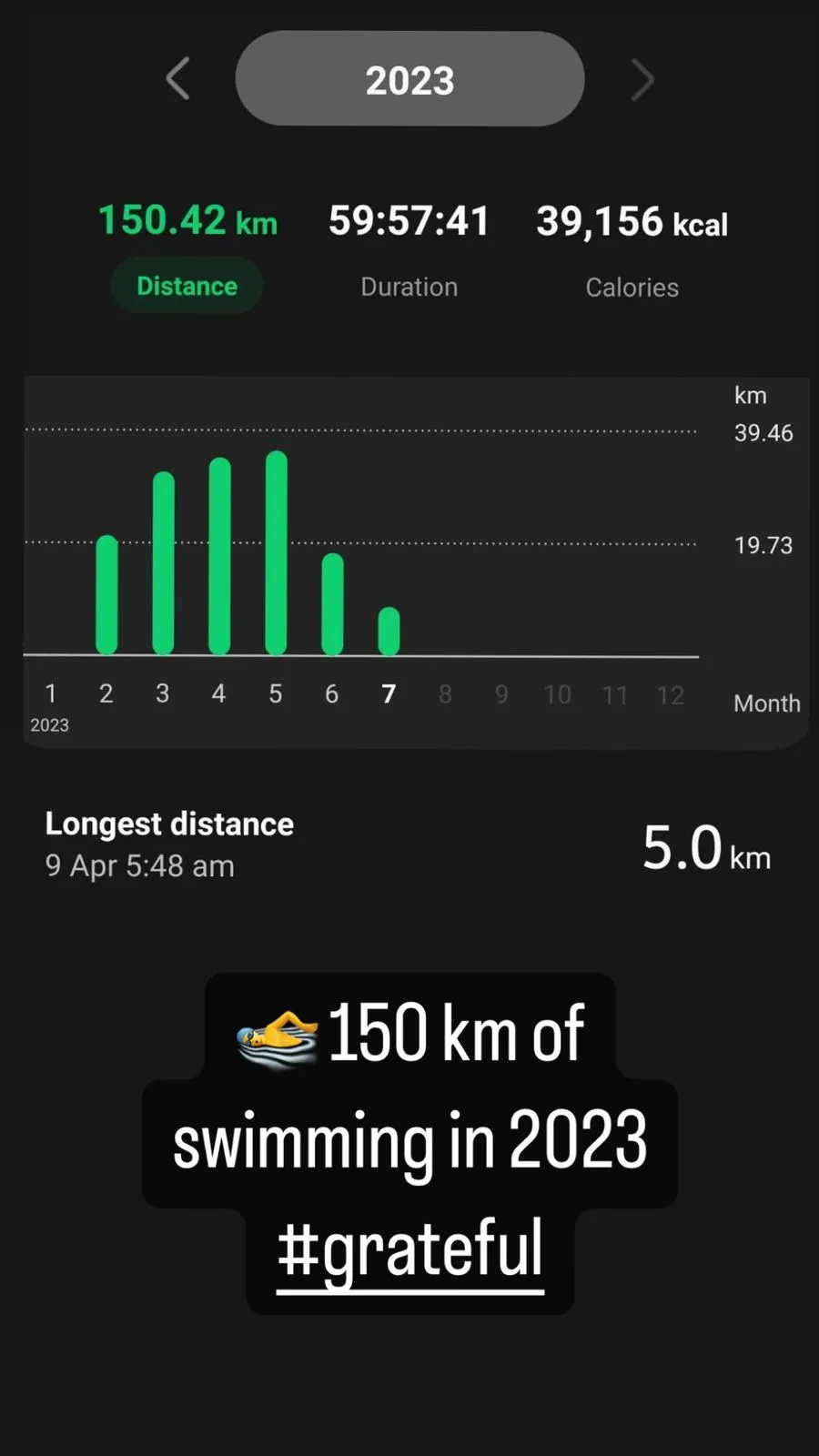This screenshot has height=1456, width=819.
Task: Select the Distance tab
Action: pyautogui.click(x=187, y=285)
